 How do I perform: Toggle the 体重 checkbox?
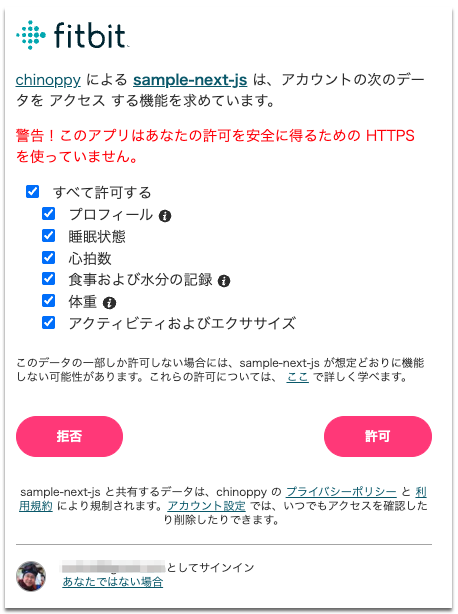click(x=49, y=301)
